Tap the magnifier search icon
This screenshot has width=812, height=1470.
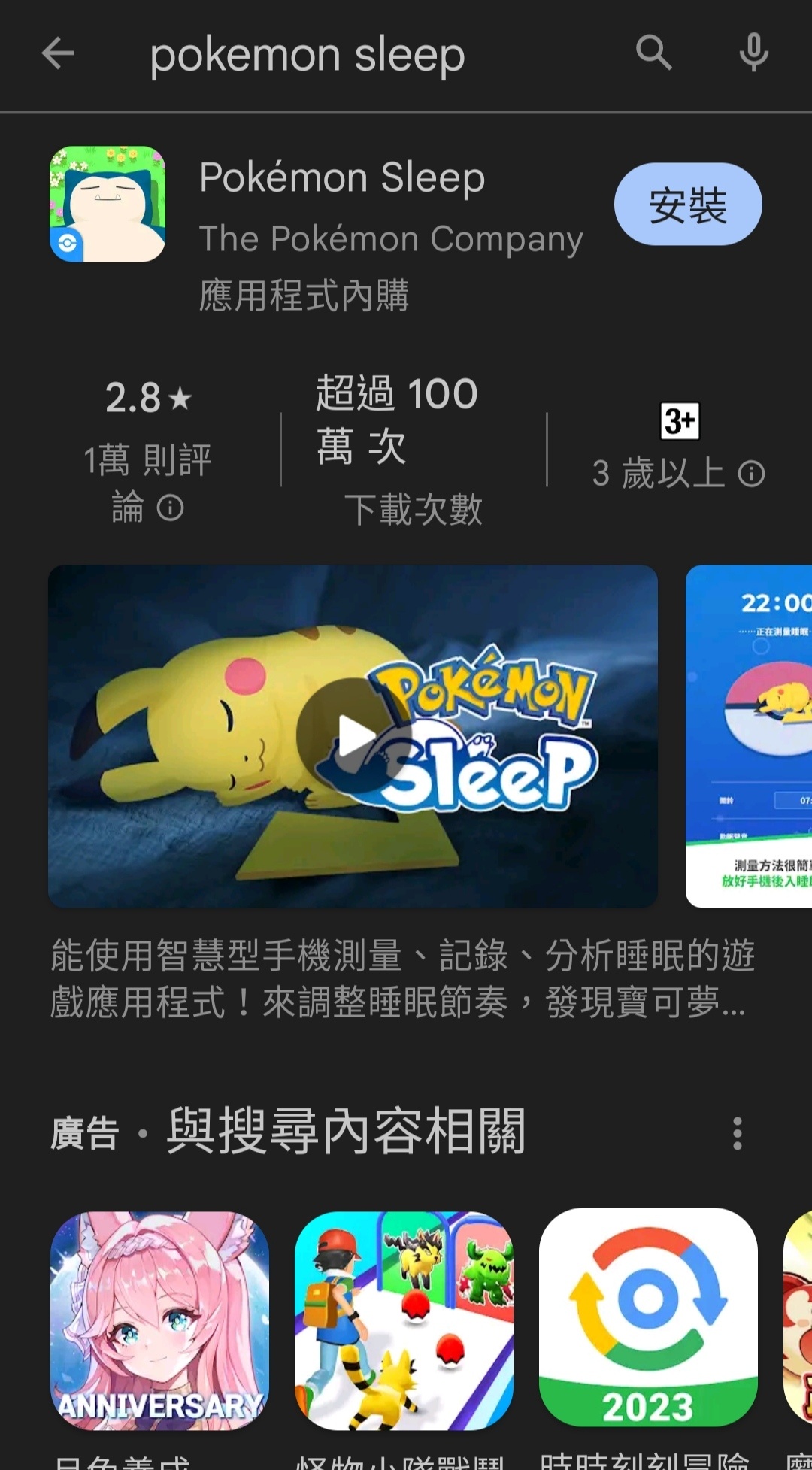[653, 54]
